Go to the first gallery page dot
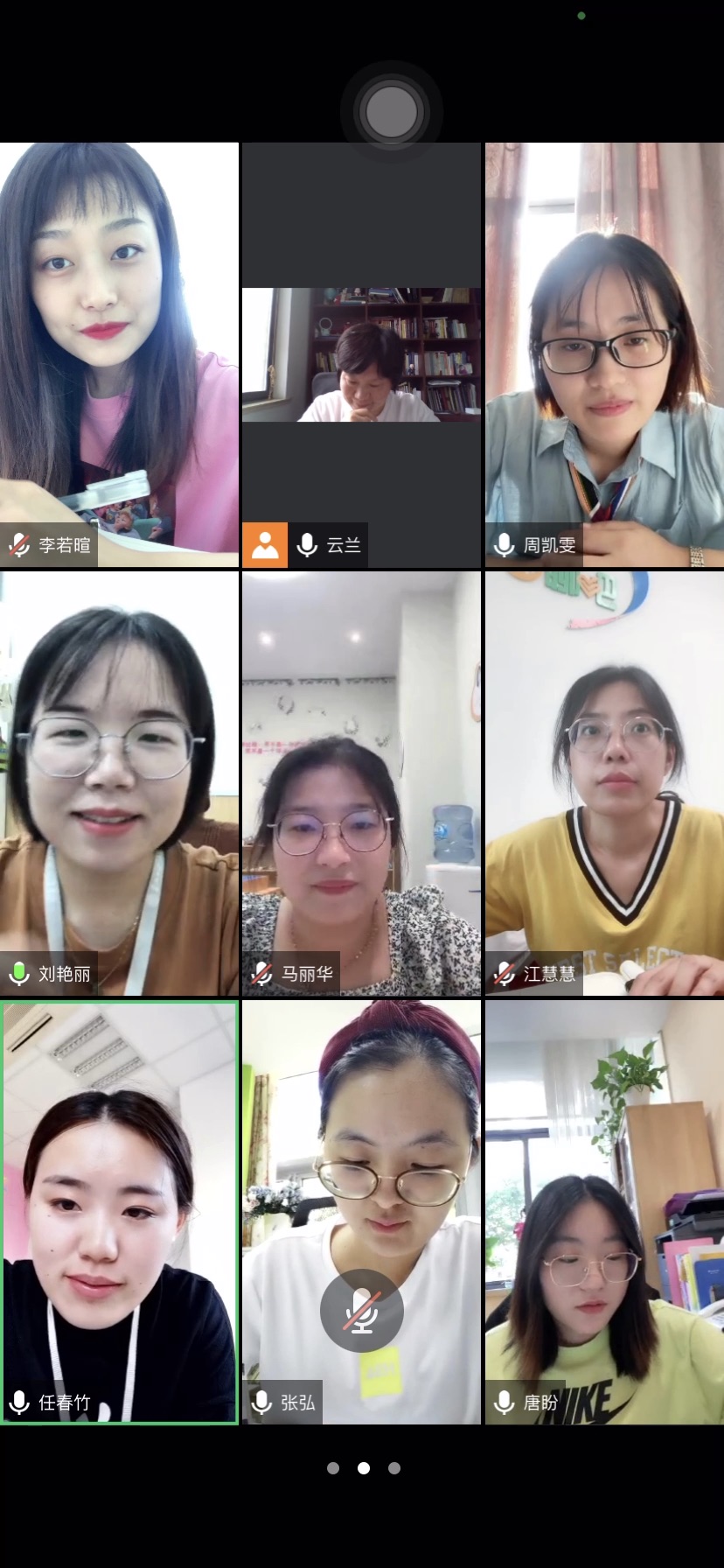 [333, 1468]
